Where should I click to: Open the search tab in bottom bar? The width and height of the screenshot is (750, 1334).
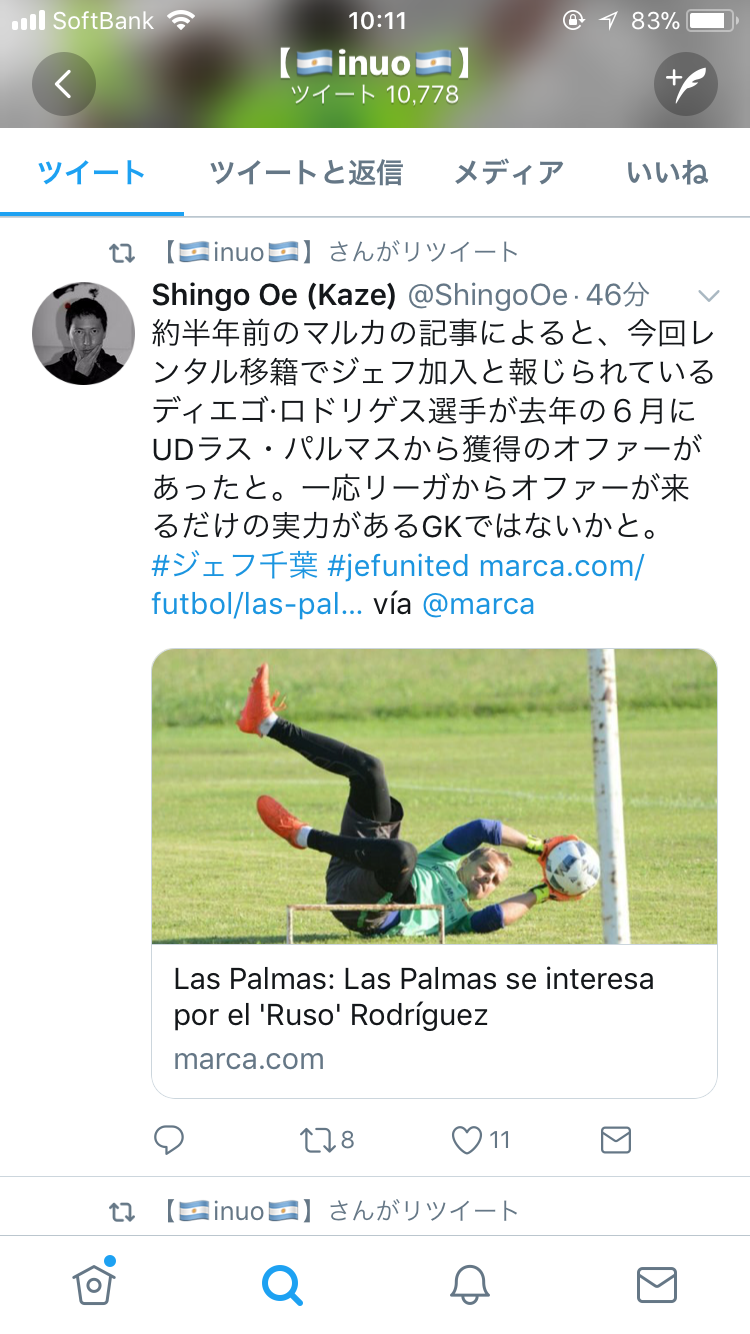click(x=282, y=1284)
